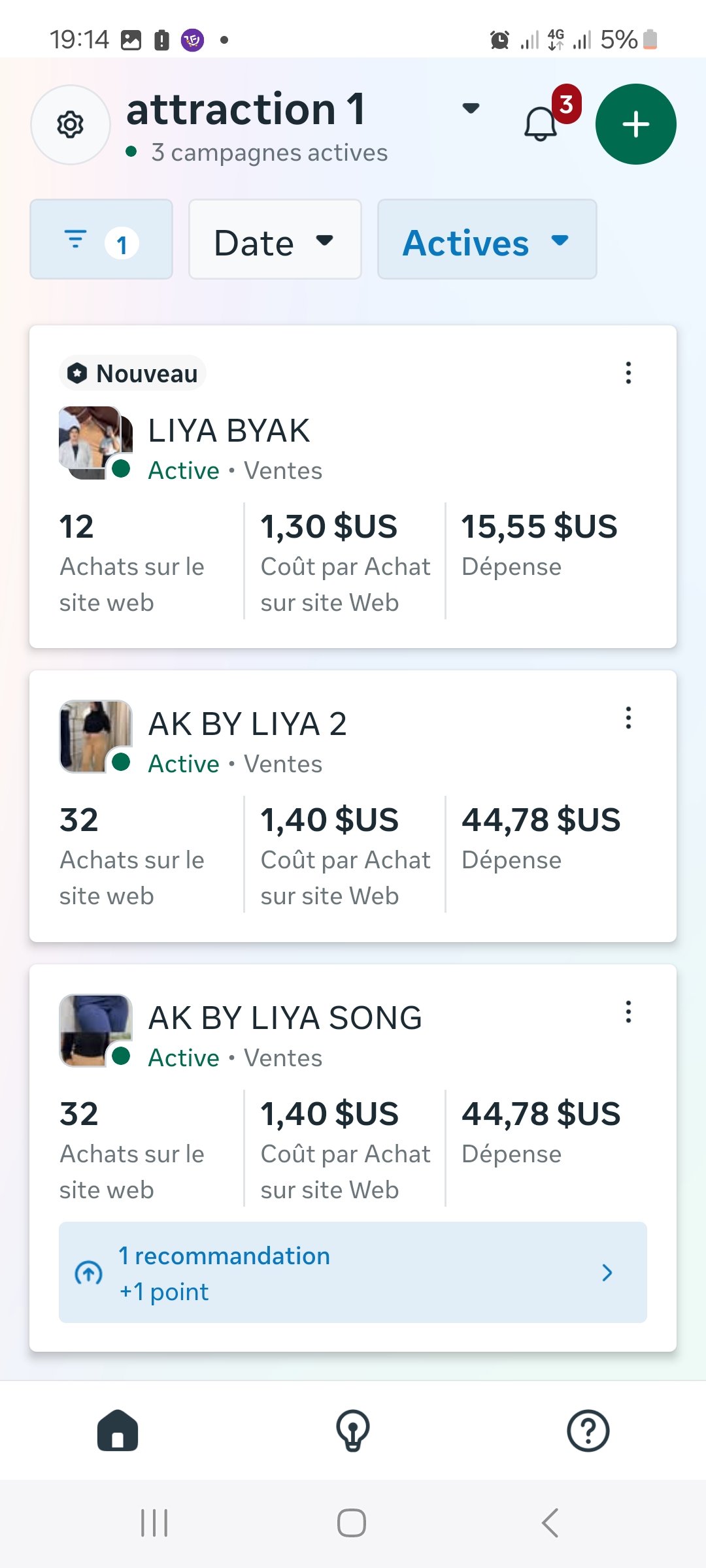Image resolution: width=706 pixels, height=1568 pixels.
Task: Open the settings gear icon
Action: 70,125
